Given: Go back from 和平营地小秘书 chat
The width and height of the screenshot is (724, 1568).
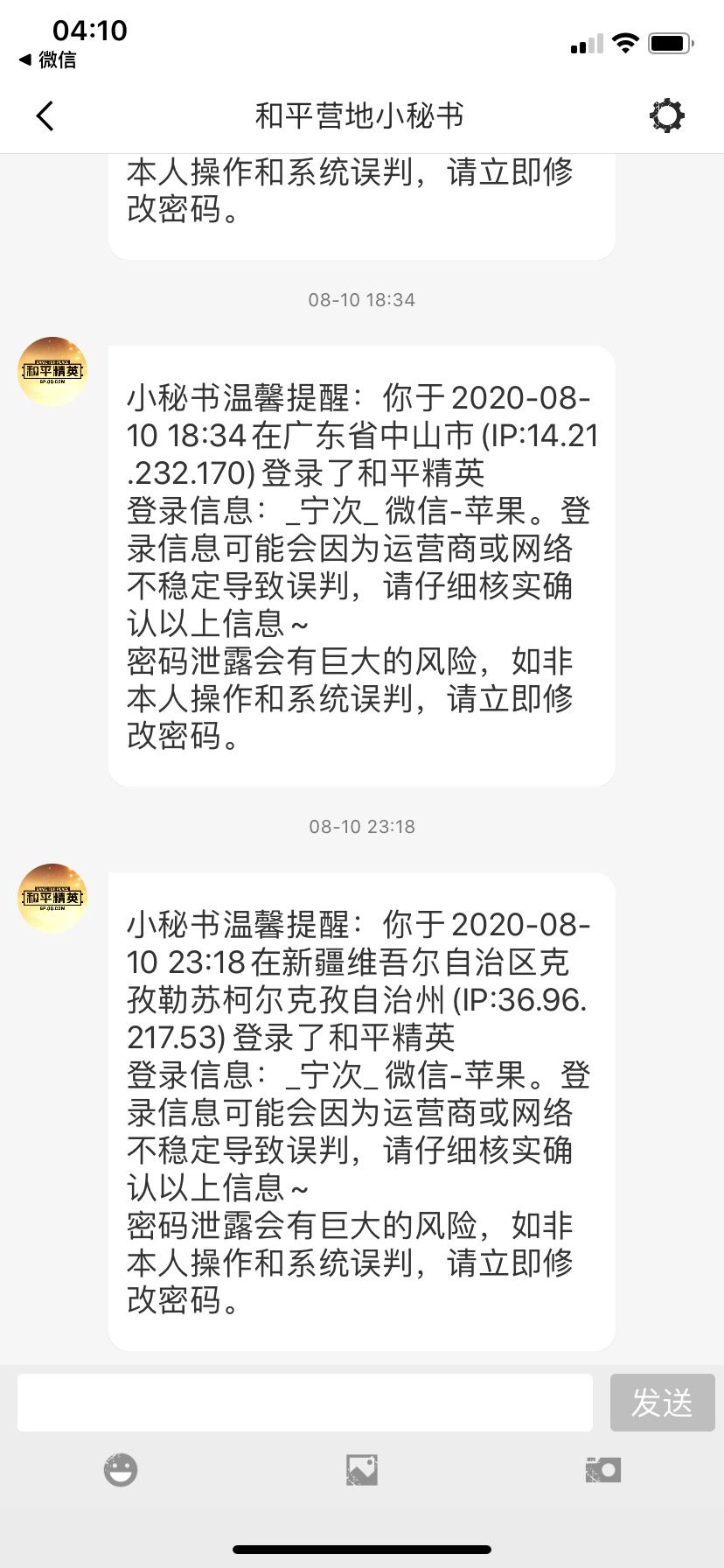Looking at the screenshot, I should pyautogui.click(x=45, y=115).
